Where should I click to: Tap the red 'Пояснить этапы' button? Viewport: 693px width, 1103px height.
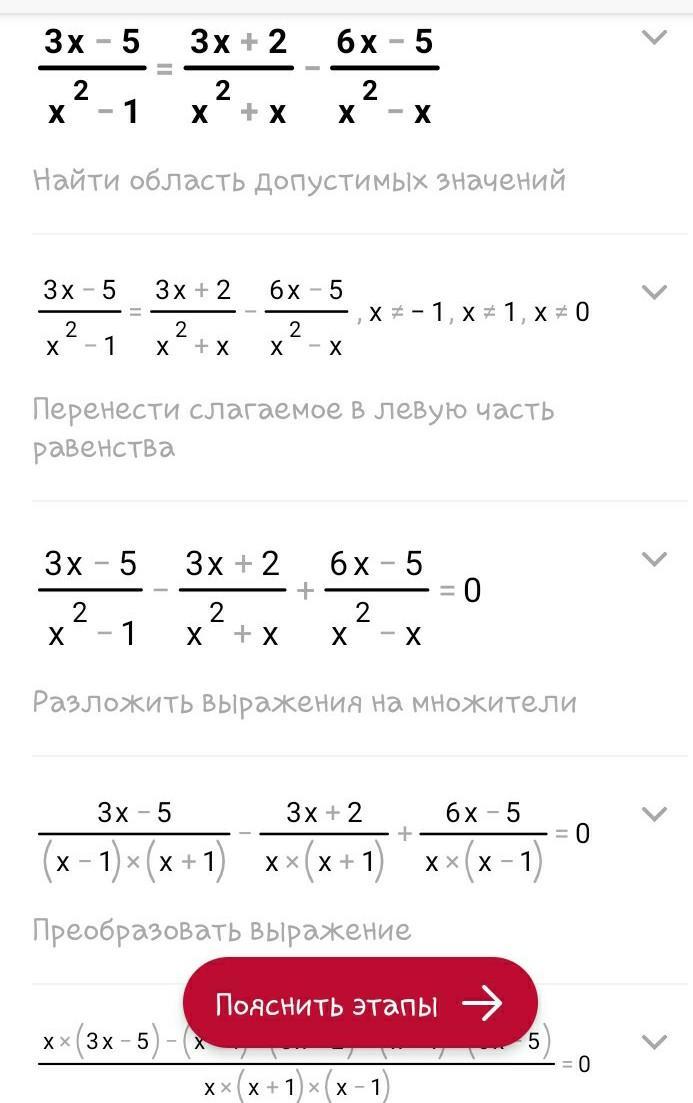click(x=360, y=1003)
